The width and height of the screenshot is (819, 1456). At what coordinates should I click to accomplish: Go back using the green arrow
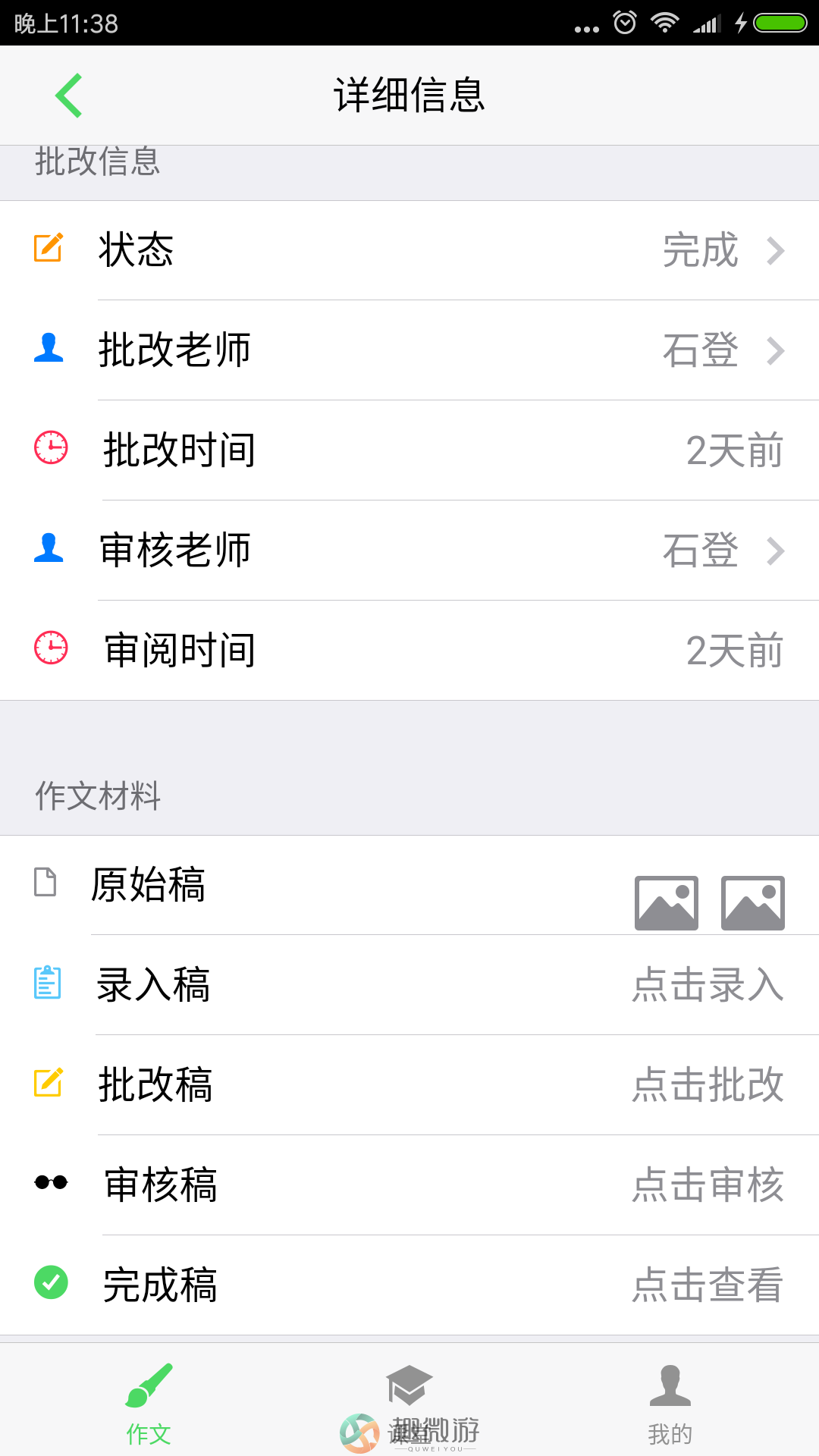[68, 96]
